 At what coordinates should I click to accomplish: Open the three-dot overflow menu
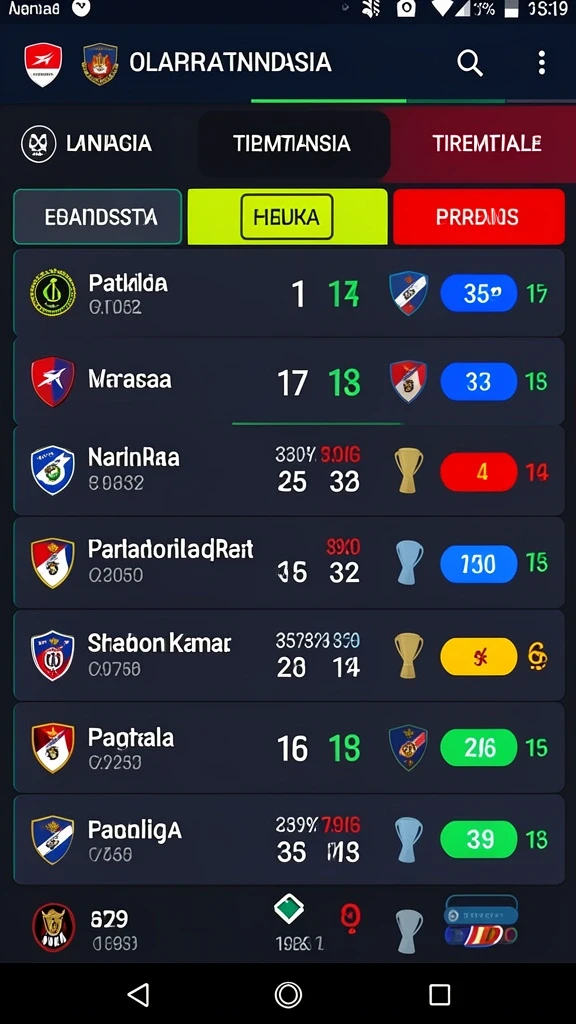click(541, 63)
